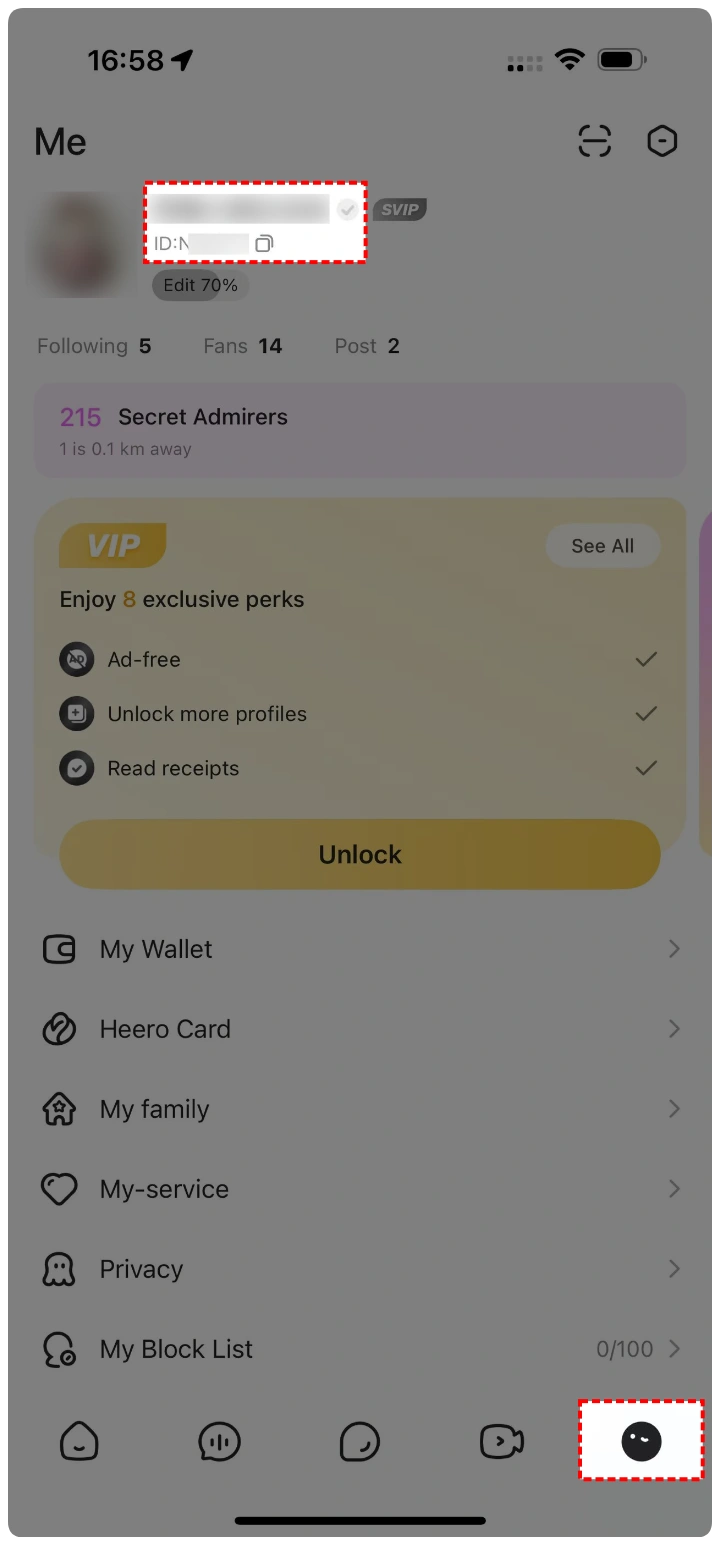
Task: Switch to the voice room tab
Action: 219,1441
